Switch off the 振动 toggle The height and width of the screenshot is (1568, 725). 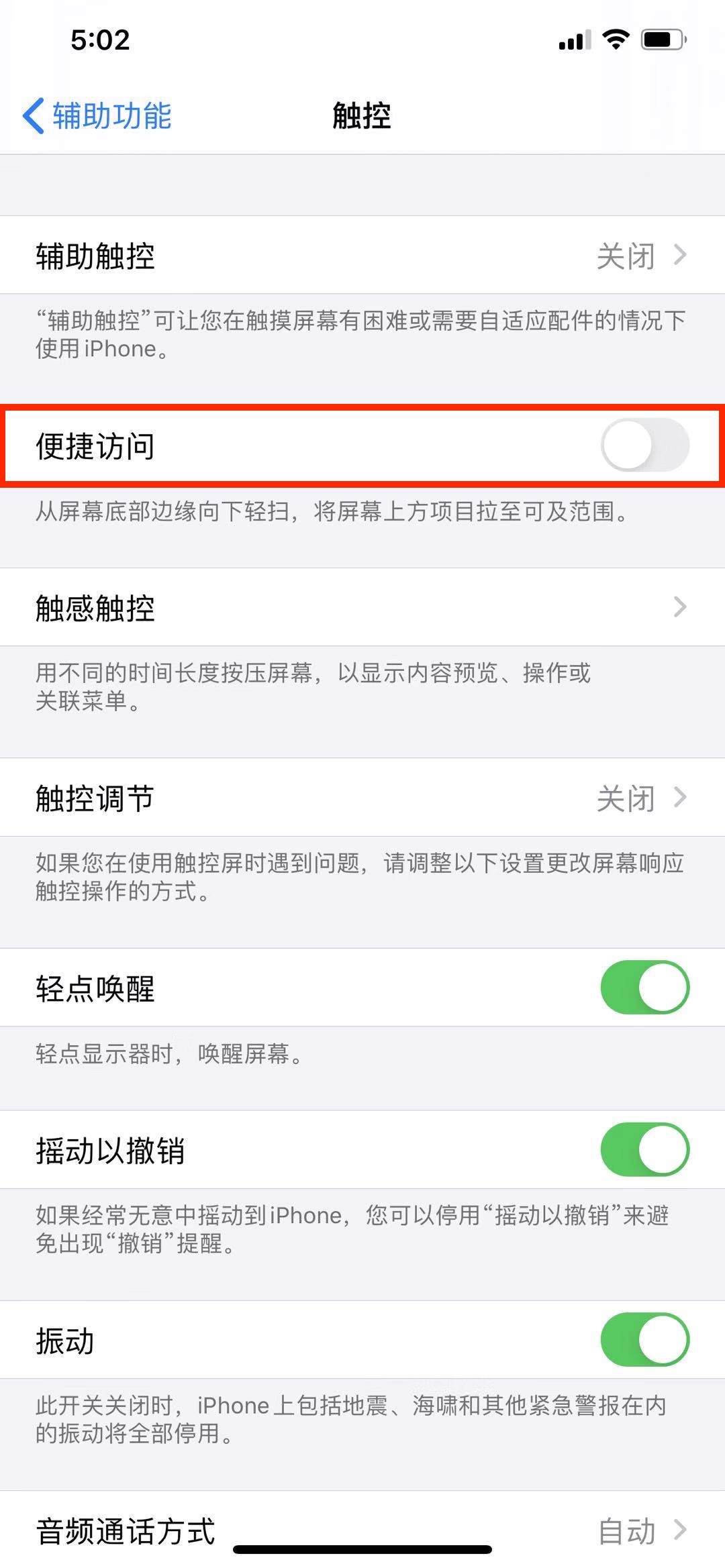[x=644, y=1340]
